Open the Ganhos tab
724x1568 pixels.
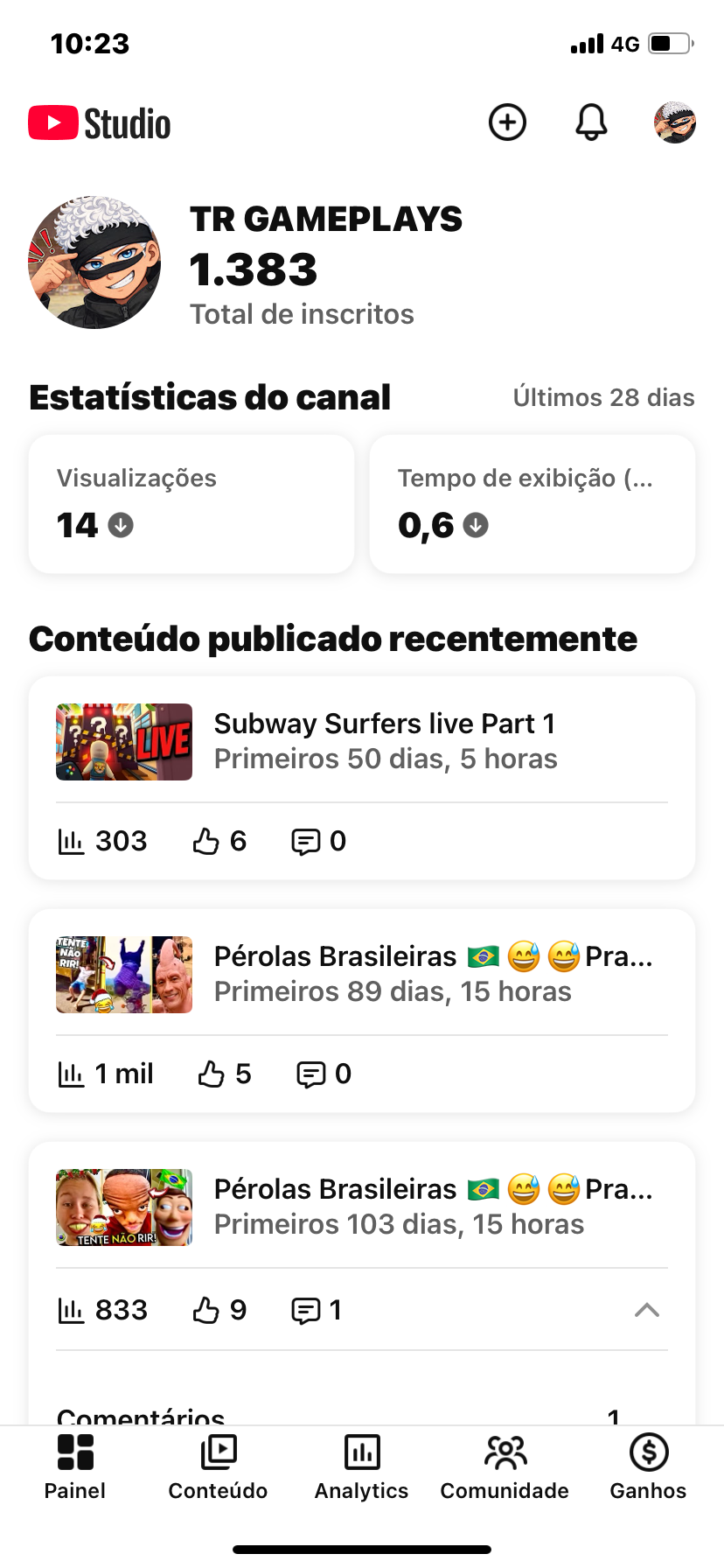coord(648,1466)
